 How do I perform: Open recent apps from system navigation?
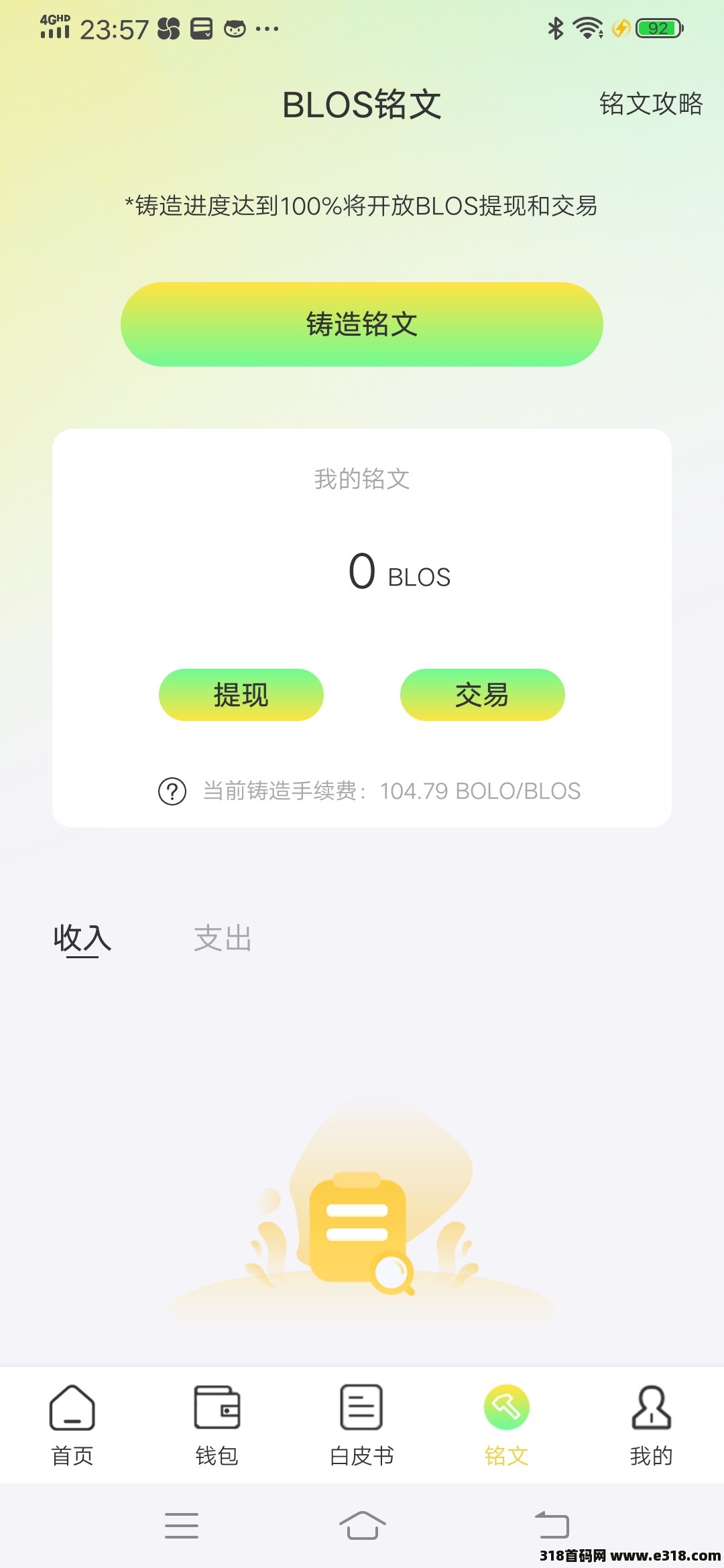[x=182, y=1525]
